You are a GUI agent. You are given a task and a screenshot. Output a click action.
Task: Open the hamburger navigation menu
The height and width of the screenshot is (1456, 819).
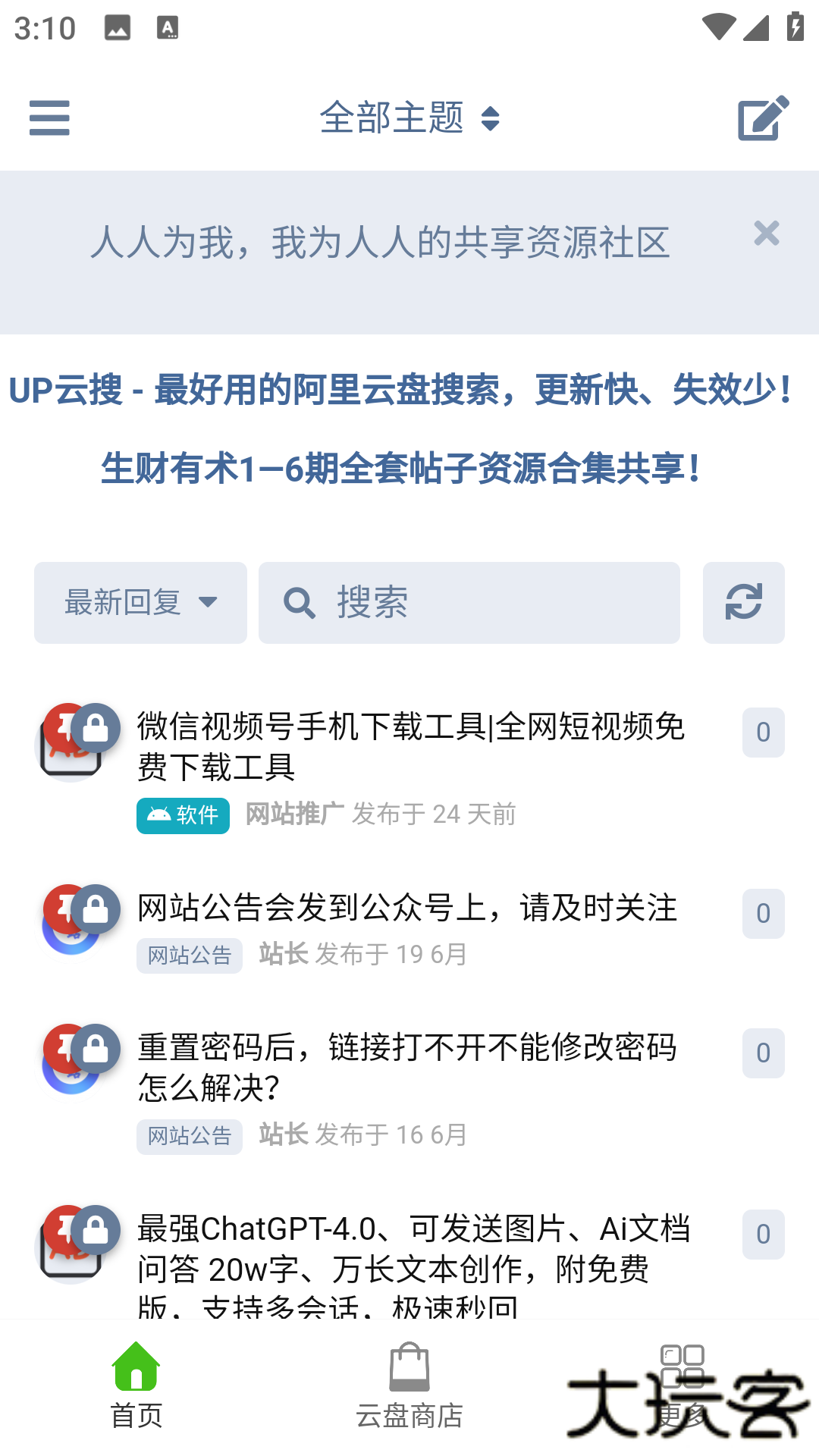(x=49, y=118)
